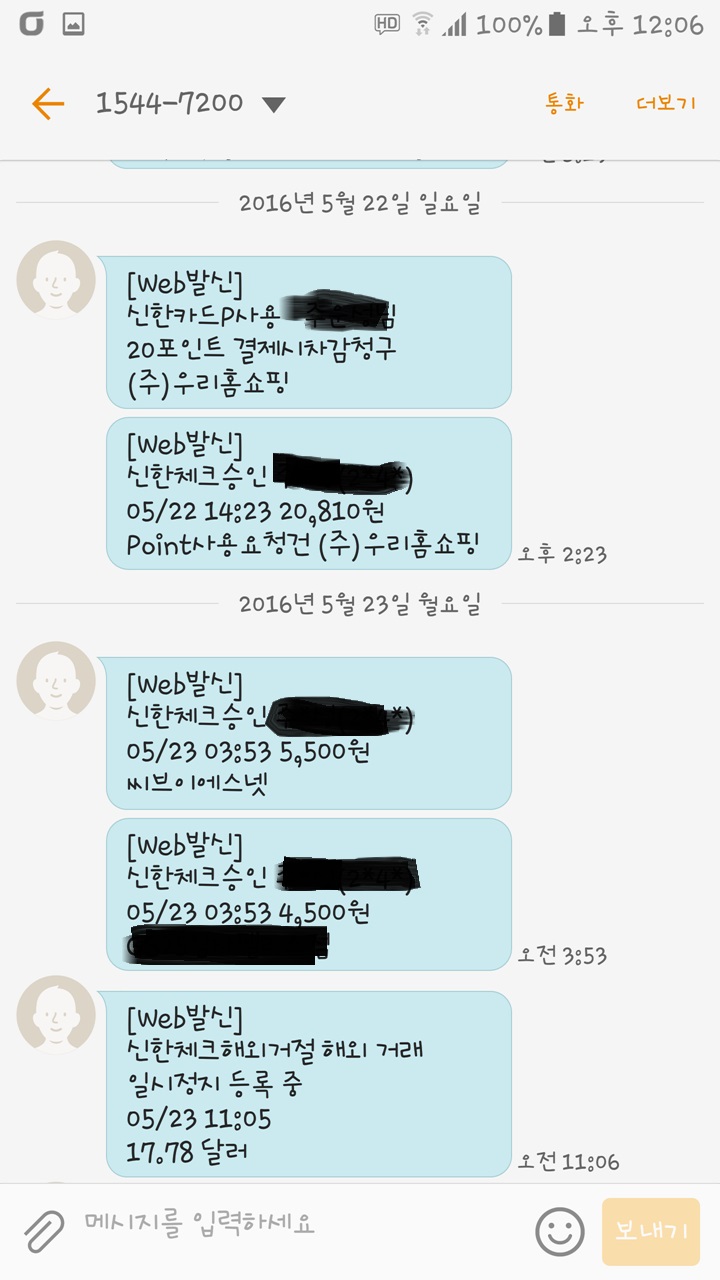The height and width of the screenshot is (1280, 720).
Task: Open the 더보기 menu
Action: coord(666,103)
